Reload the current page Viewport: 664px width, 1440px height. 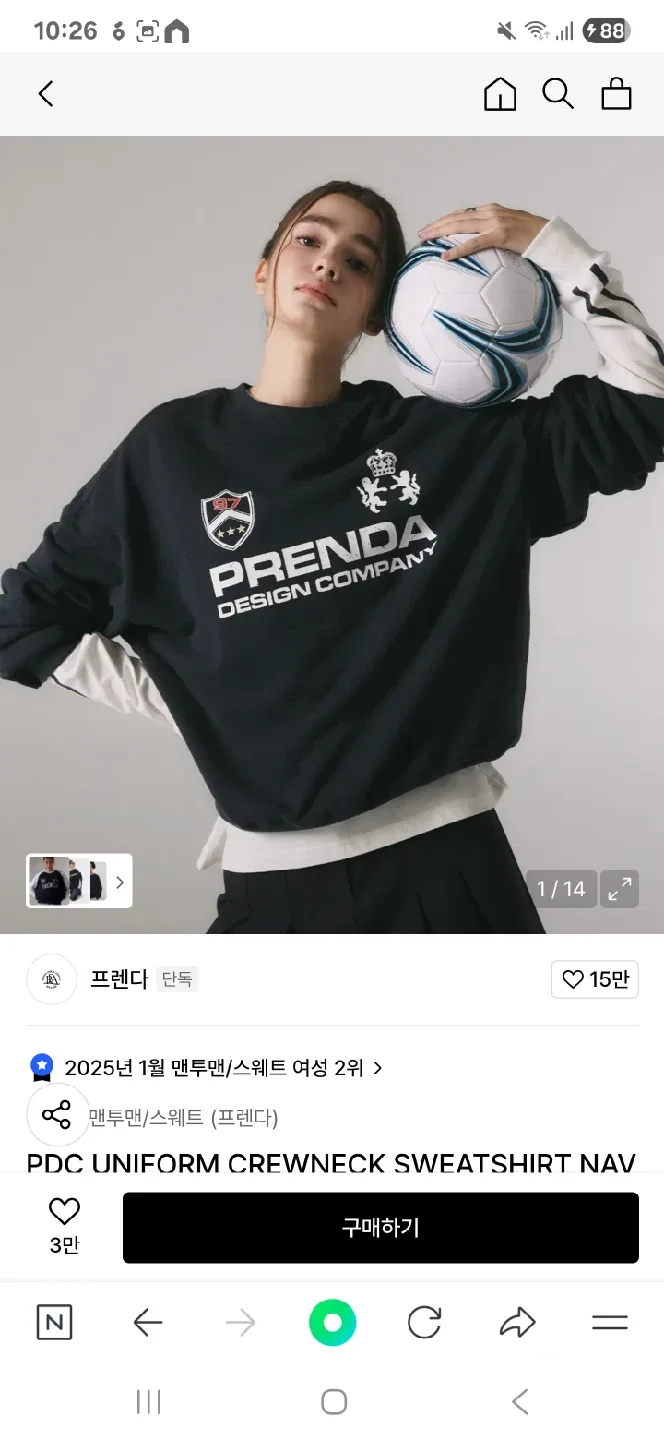pos(425,1323)
